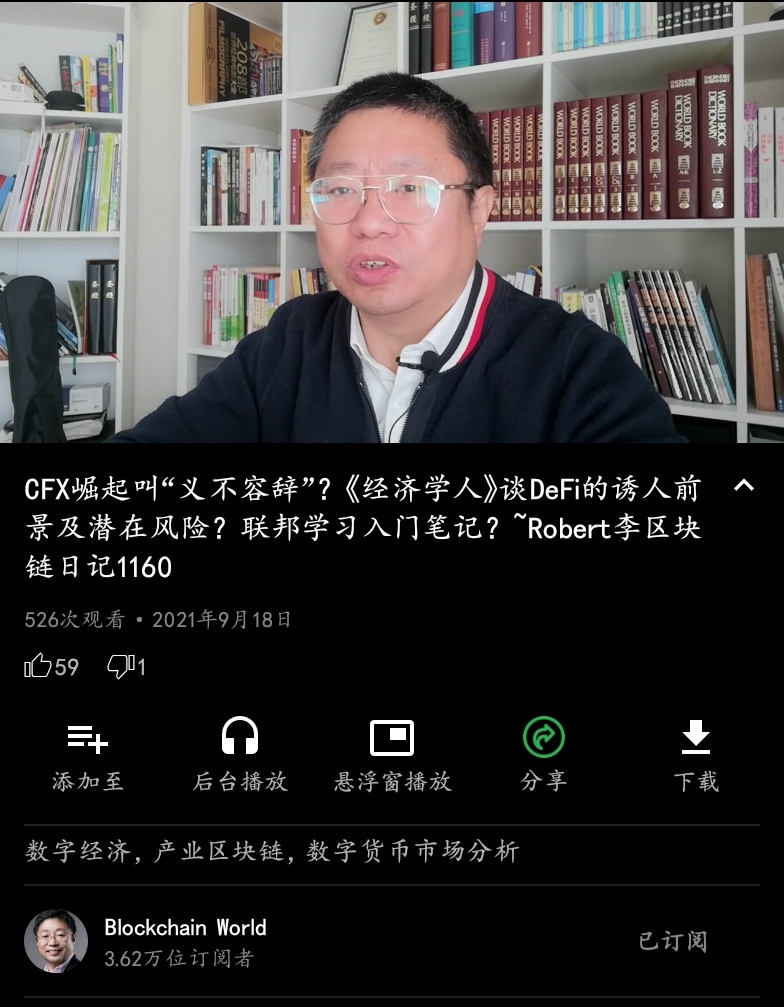Enable background playback (后台播放)
The height and width of the screenshot is (1007, 784).
[x=240, y=754]
